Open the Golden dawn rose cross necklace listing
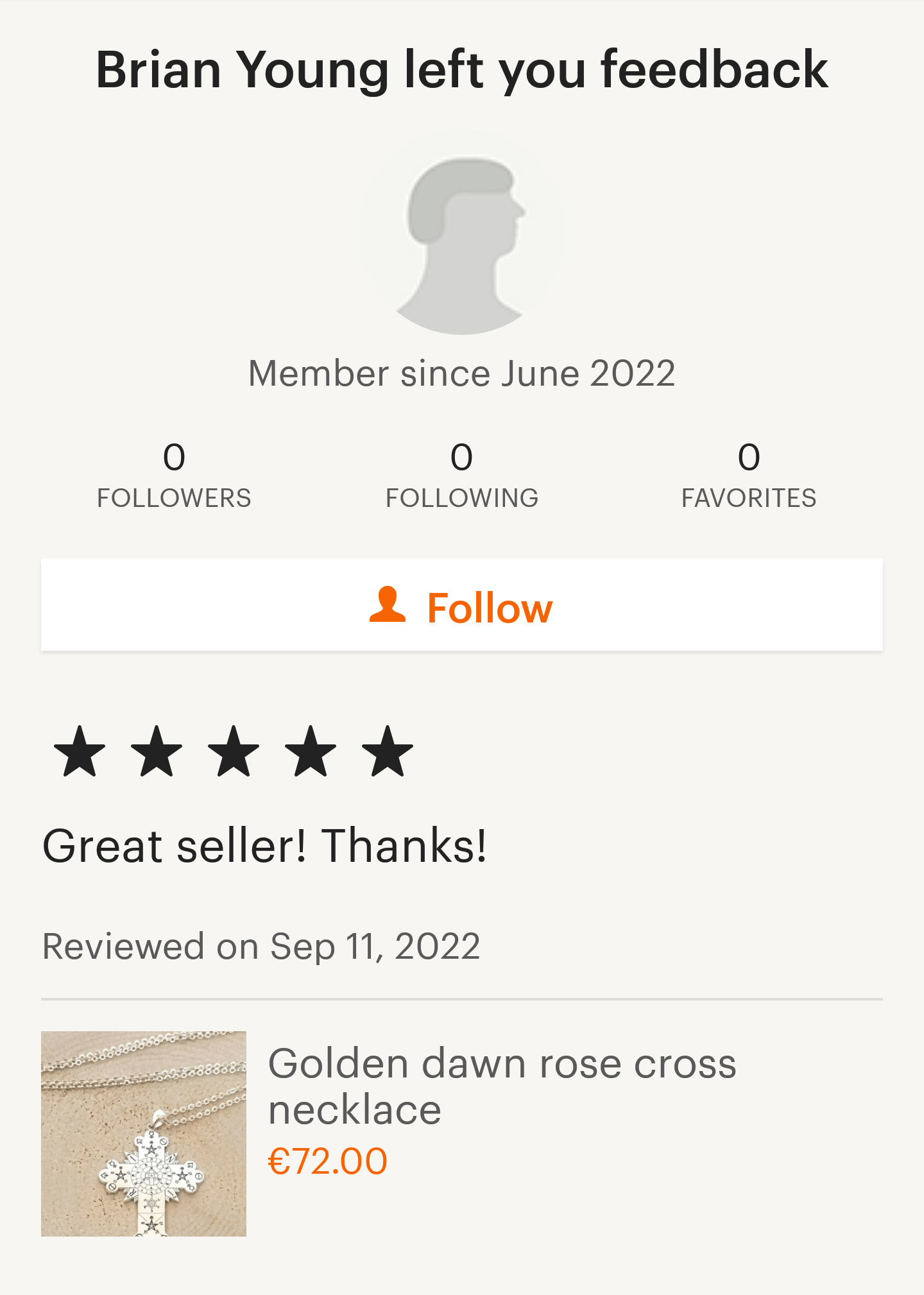Screen dimensions: 924x1295 coord(502,1086)
